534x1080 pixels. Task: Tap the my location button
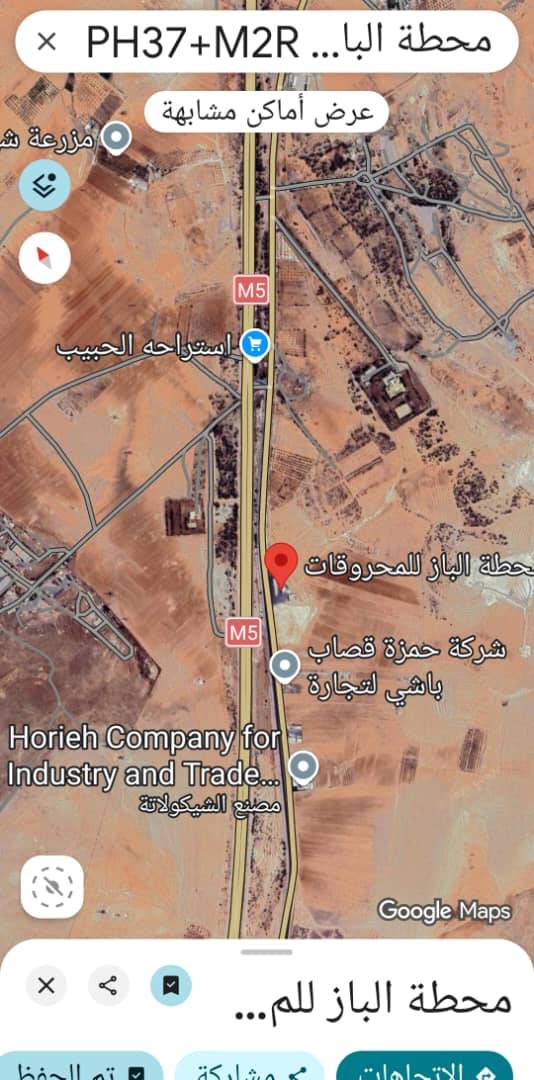point(52,887)
